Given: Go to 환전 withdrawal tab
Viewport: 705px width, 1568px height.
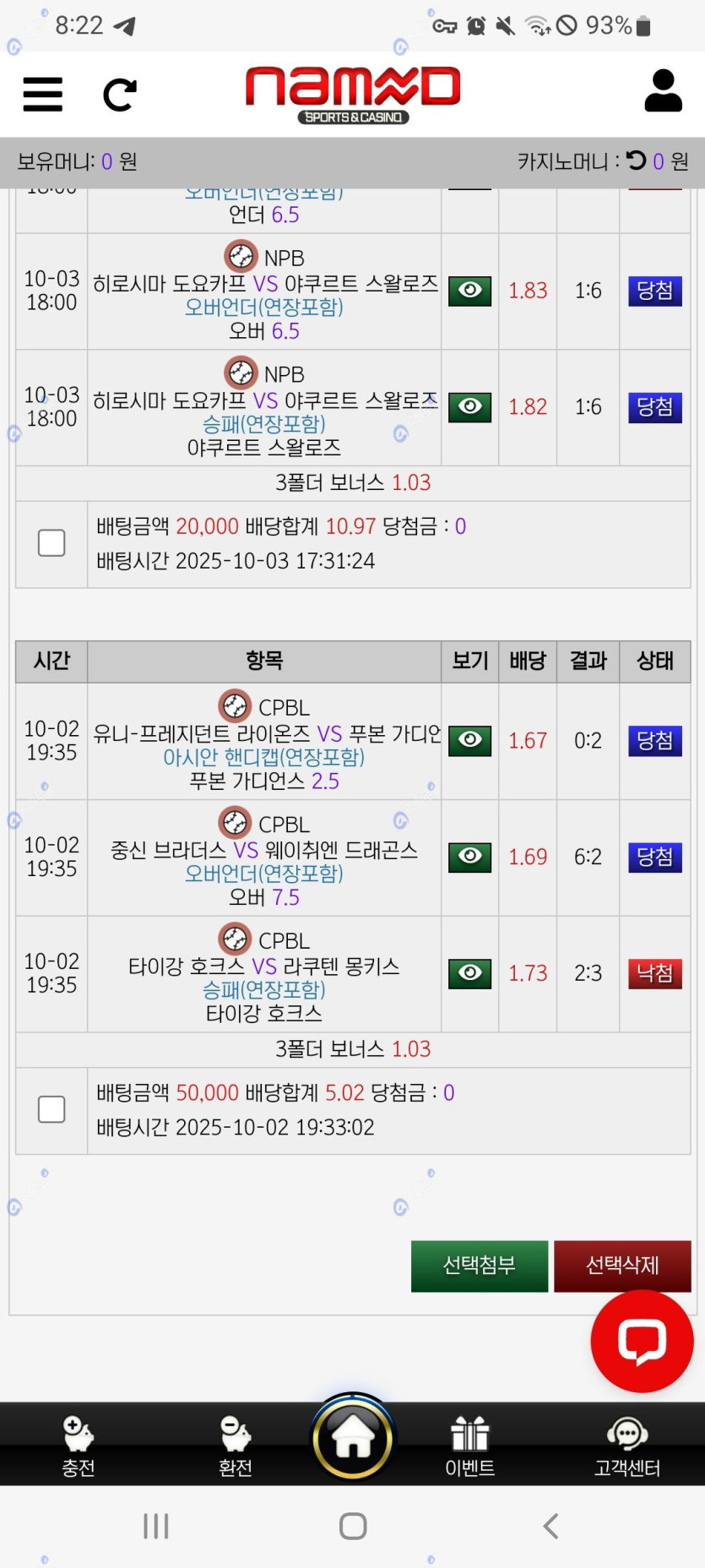Looking at the screenshot, I should click(235, 1445).
